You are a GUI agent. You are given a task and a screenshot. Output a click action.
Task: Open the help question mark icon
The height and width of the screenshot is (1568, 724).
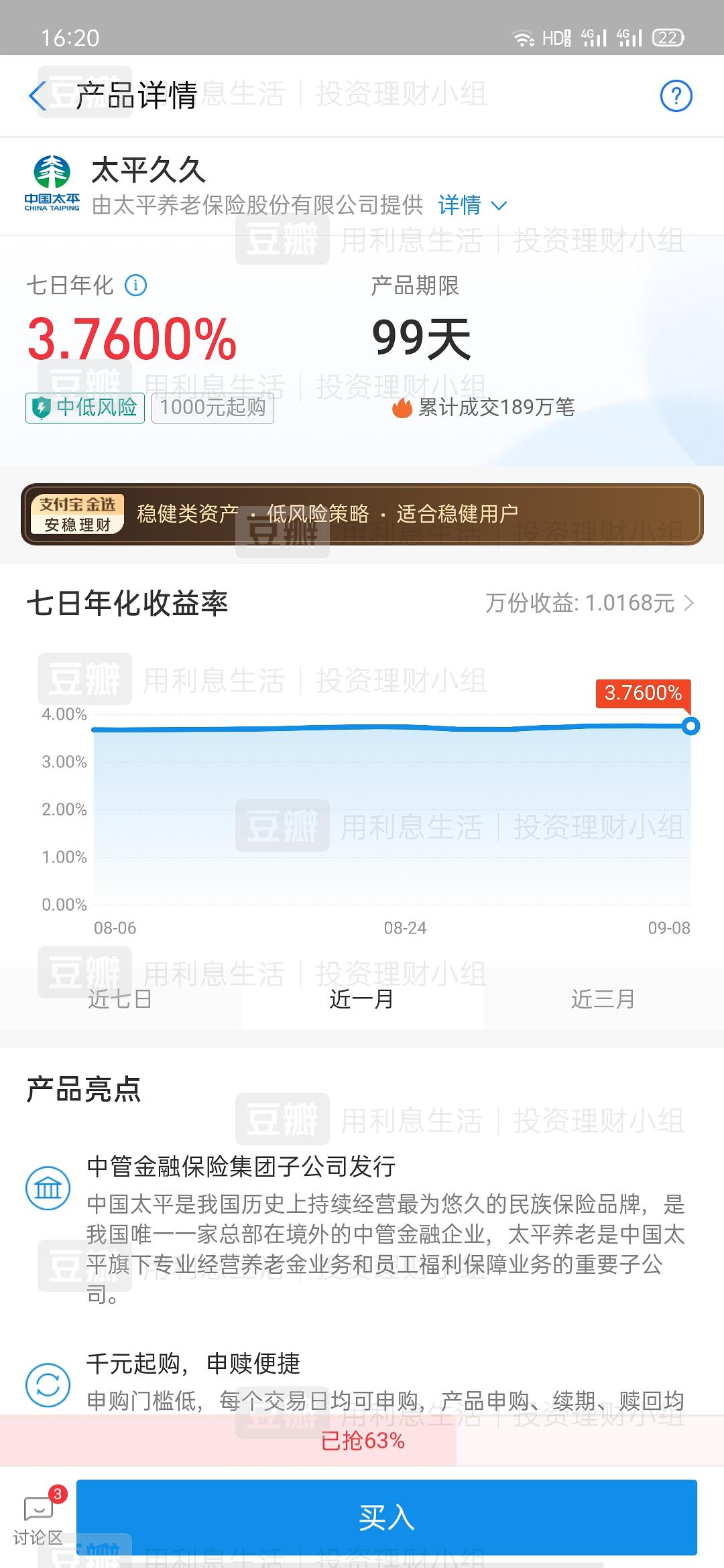[676, 96]
